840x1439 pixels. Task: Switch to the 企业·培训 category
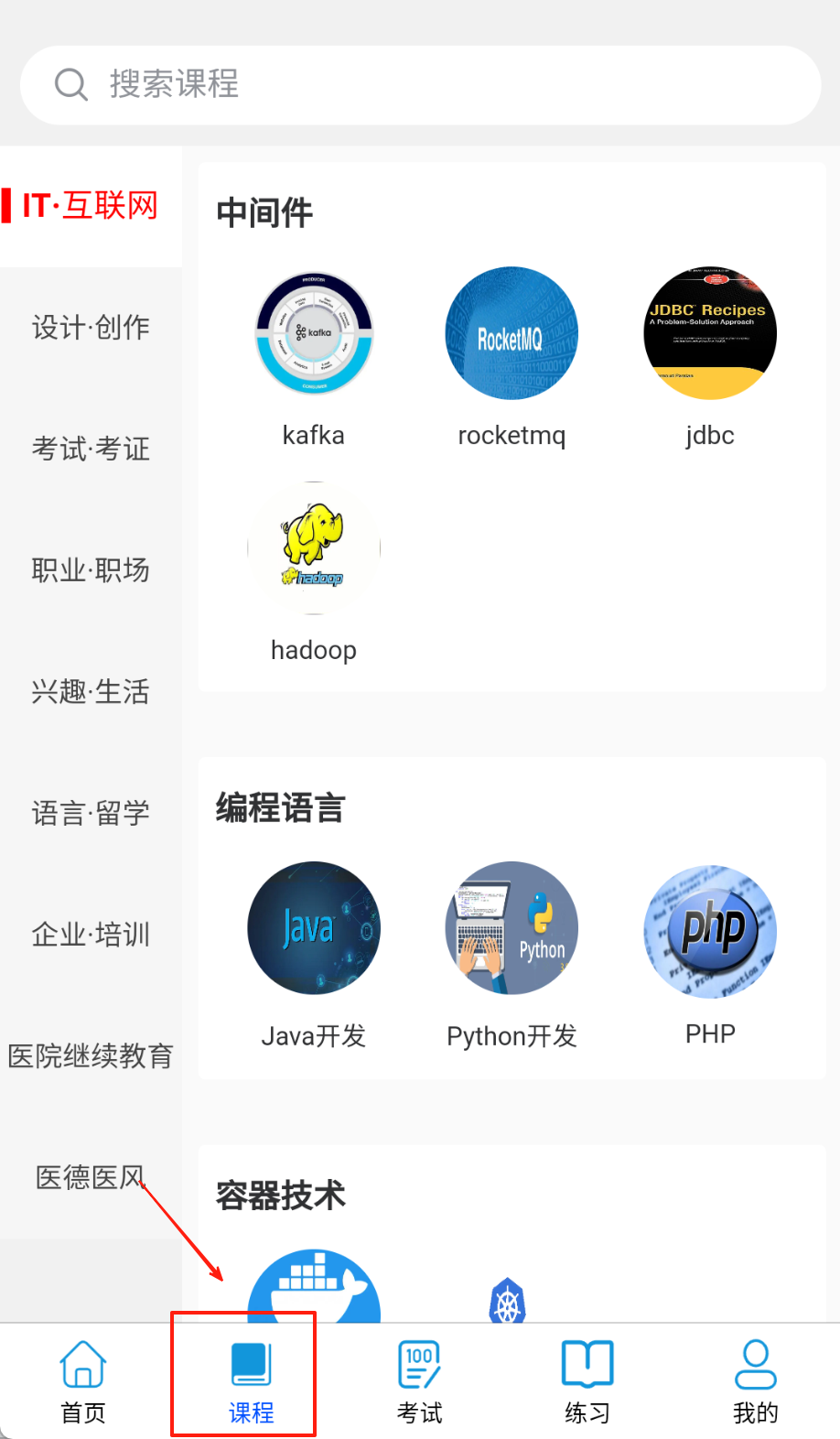click(91, 935)
